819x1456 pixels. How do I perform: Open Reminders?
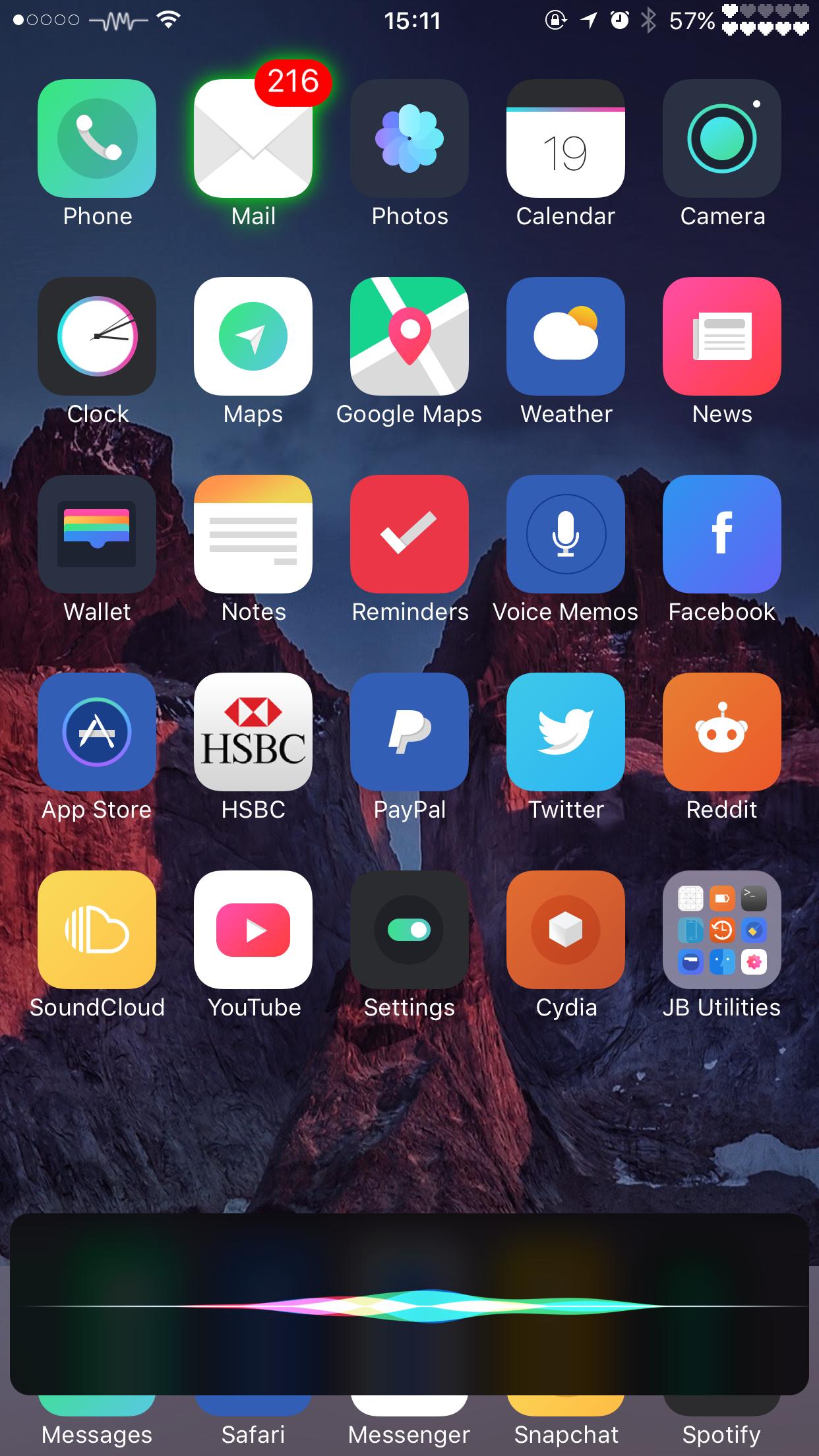tap(409, 534)
